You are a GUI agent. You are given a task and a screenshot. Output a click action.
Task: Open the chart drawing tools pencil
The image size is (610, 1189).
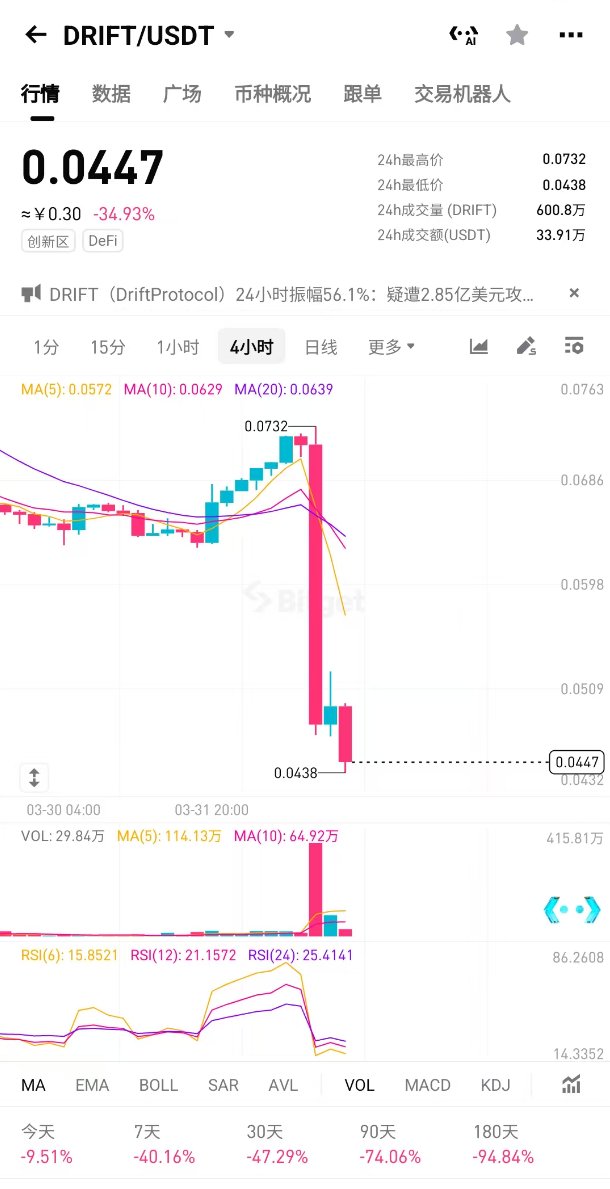click(x=526, y=346)
